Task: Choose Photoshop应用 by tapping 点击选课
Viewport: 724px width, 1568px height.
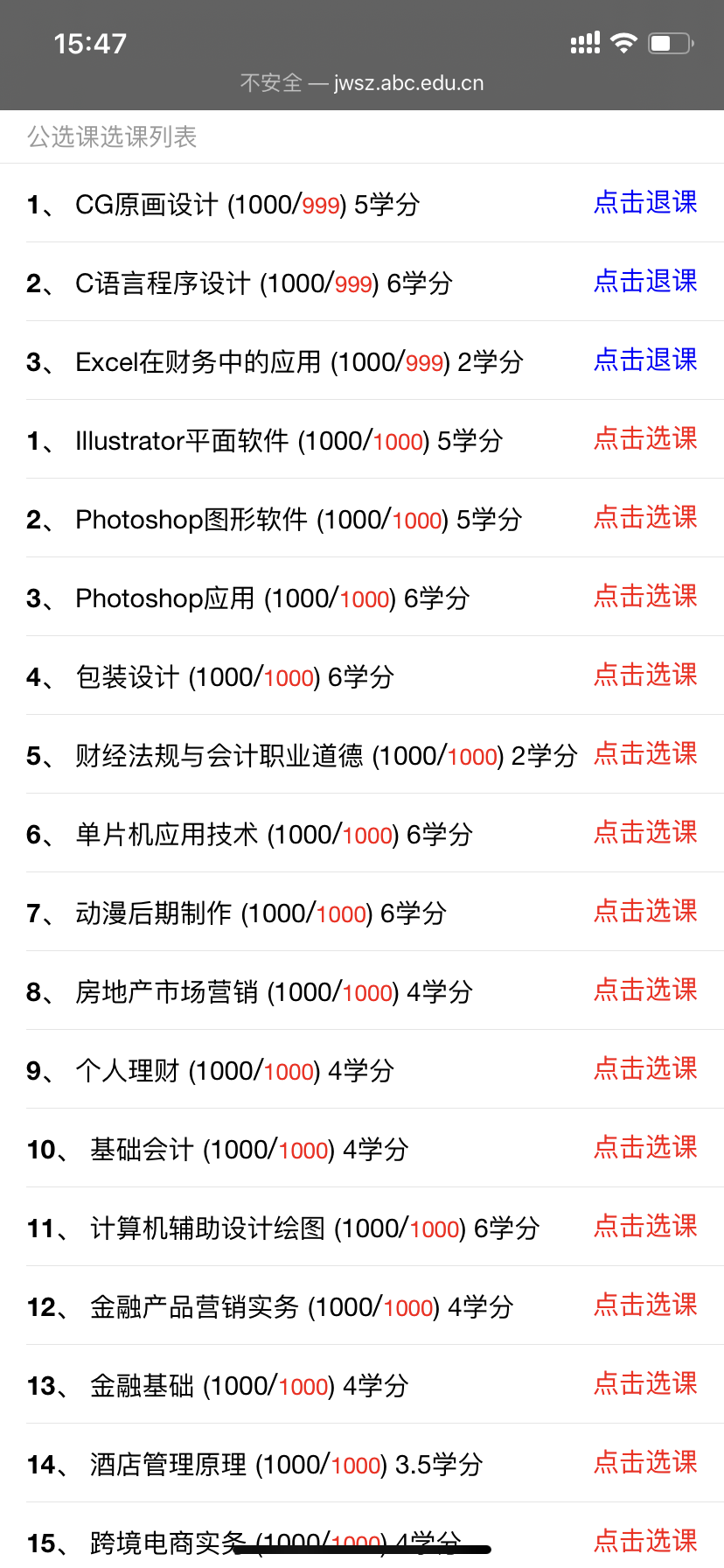Action: point(645,596)
